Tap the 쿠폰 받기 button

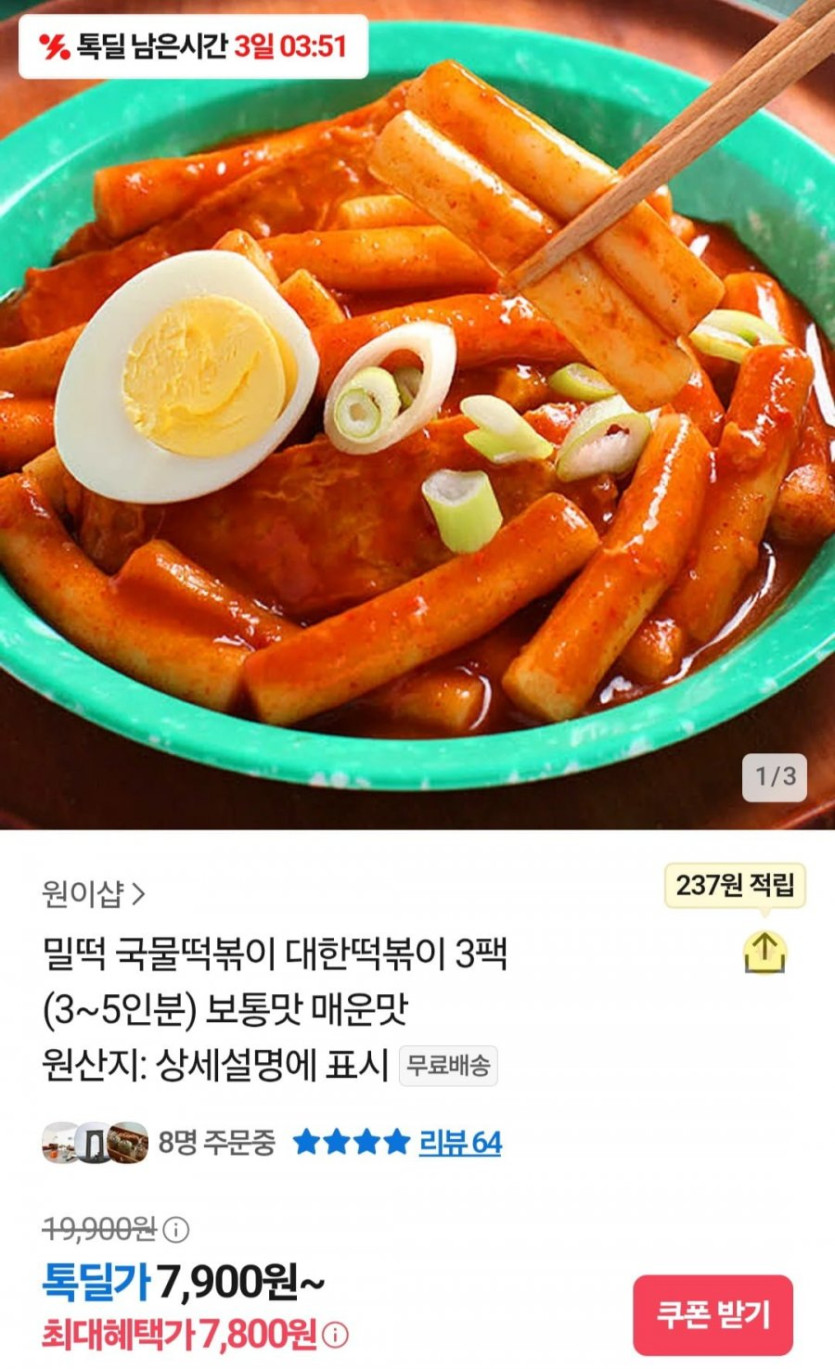point(712,1315)
